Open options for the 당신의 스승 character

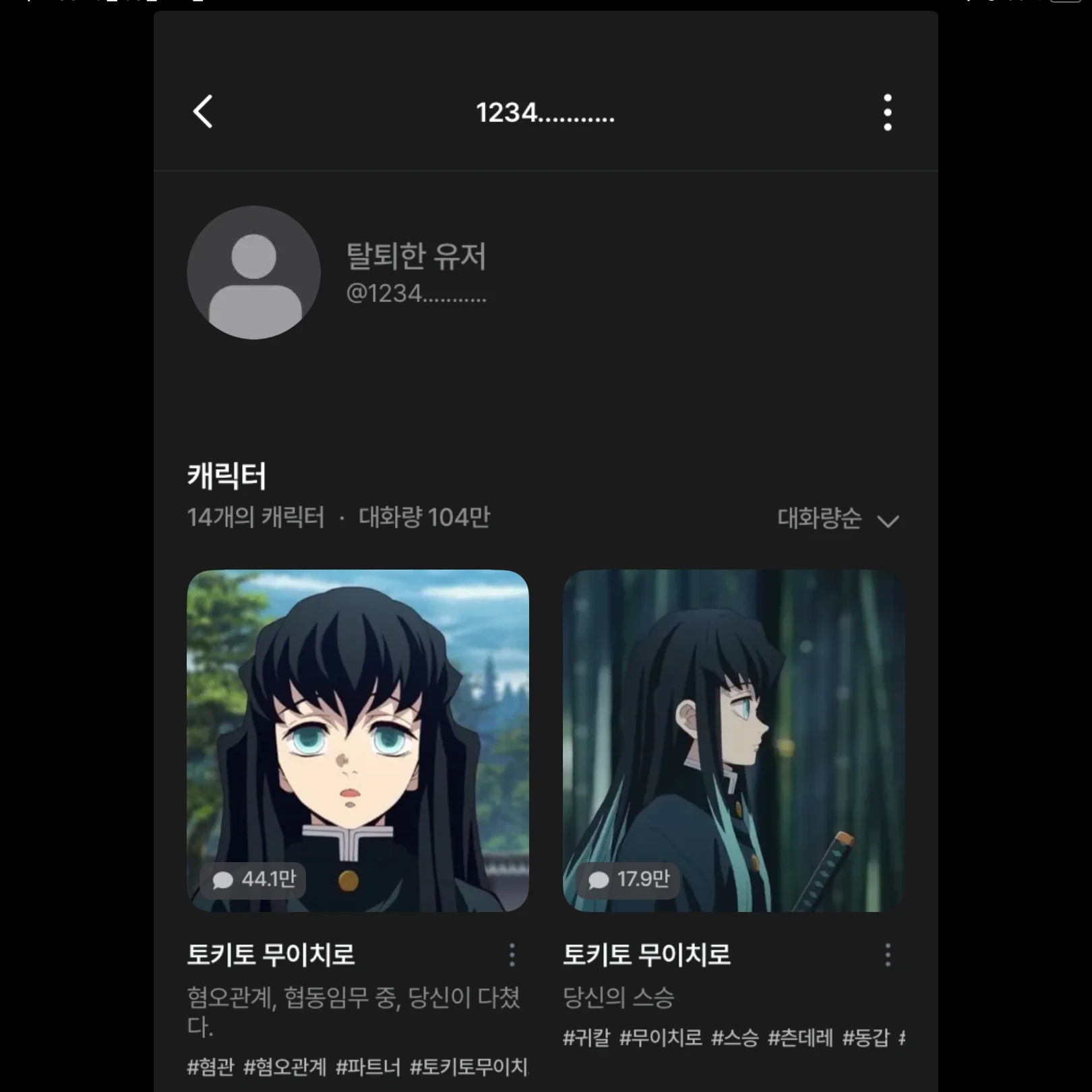887,954
